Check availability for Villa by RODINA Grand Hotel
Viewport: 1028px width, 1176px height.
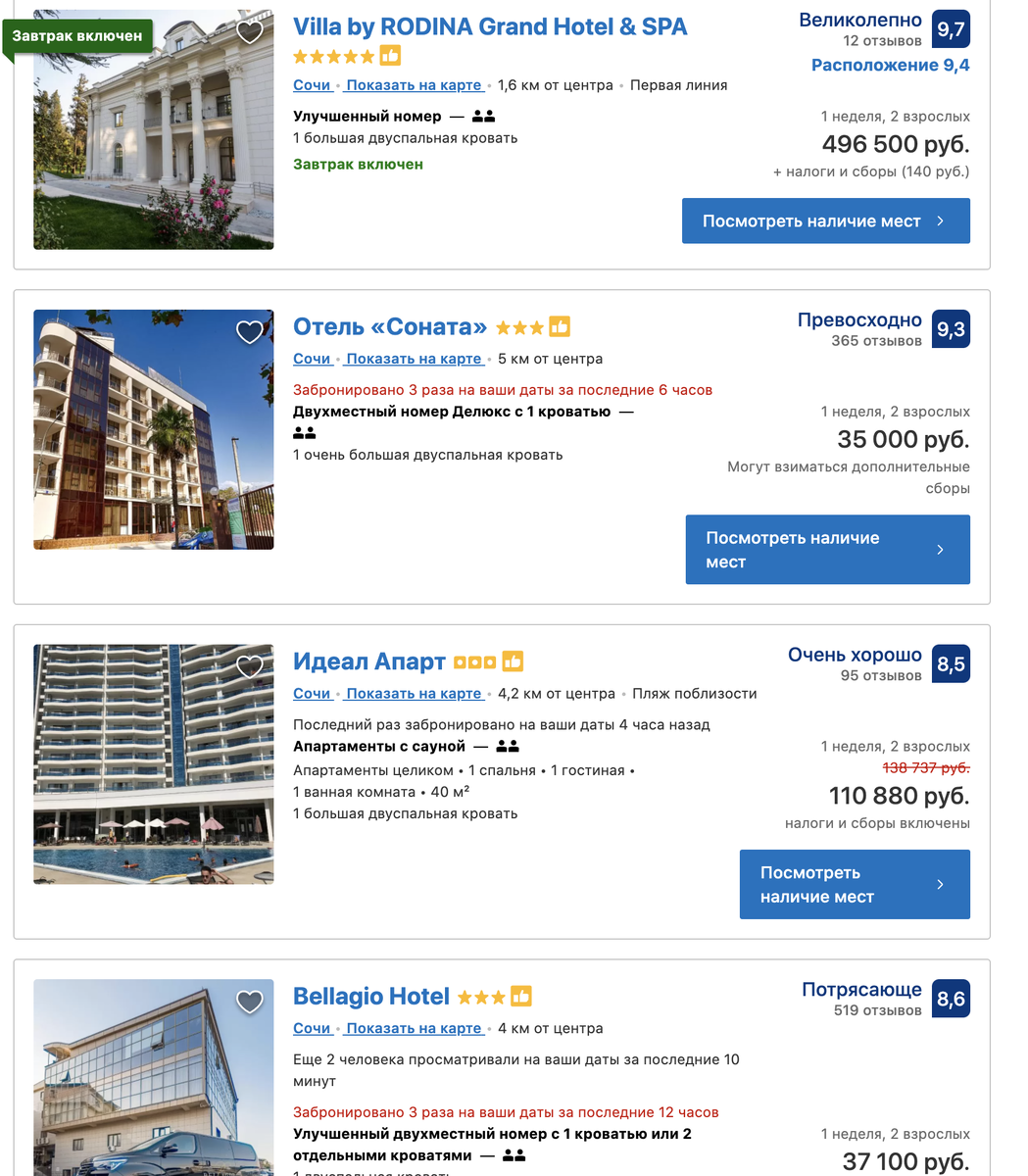(825, 220)
